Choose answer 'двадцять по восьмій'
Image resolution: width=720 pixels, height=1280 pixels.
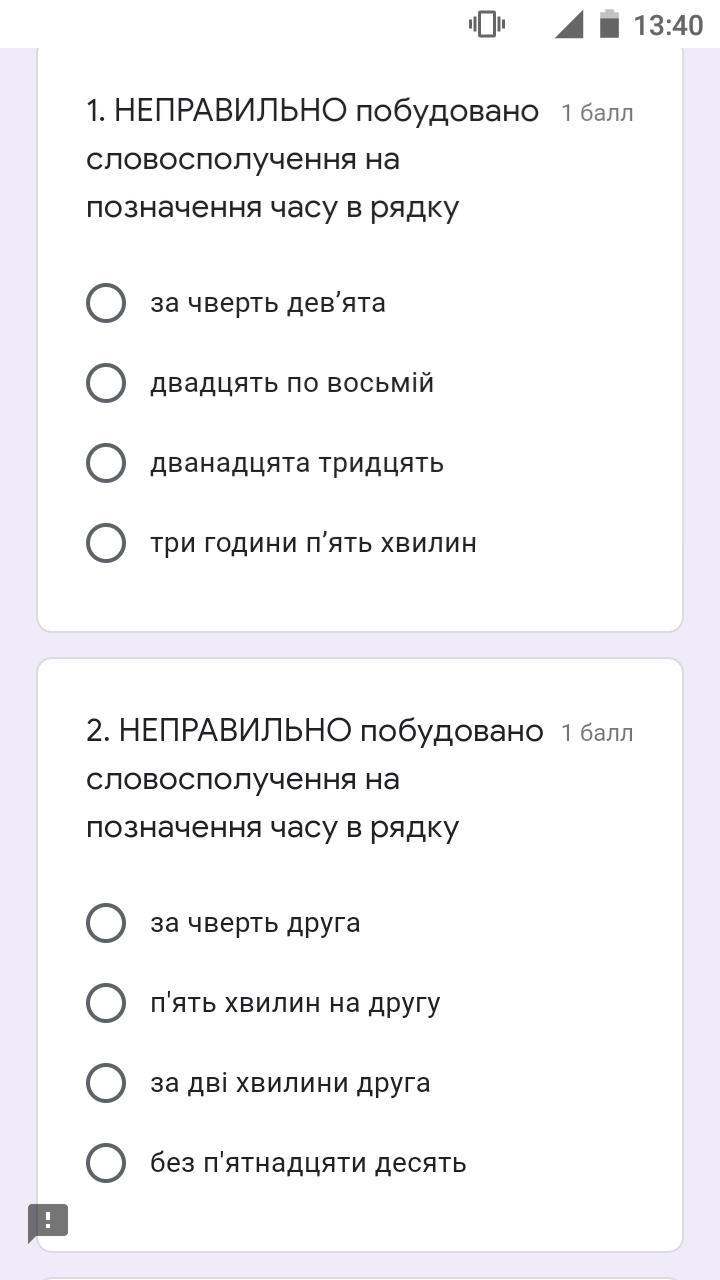pyautogui.click(x=106, y=383)
